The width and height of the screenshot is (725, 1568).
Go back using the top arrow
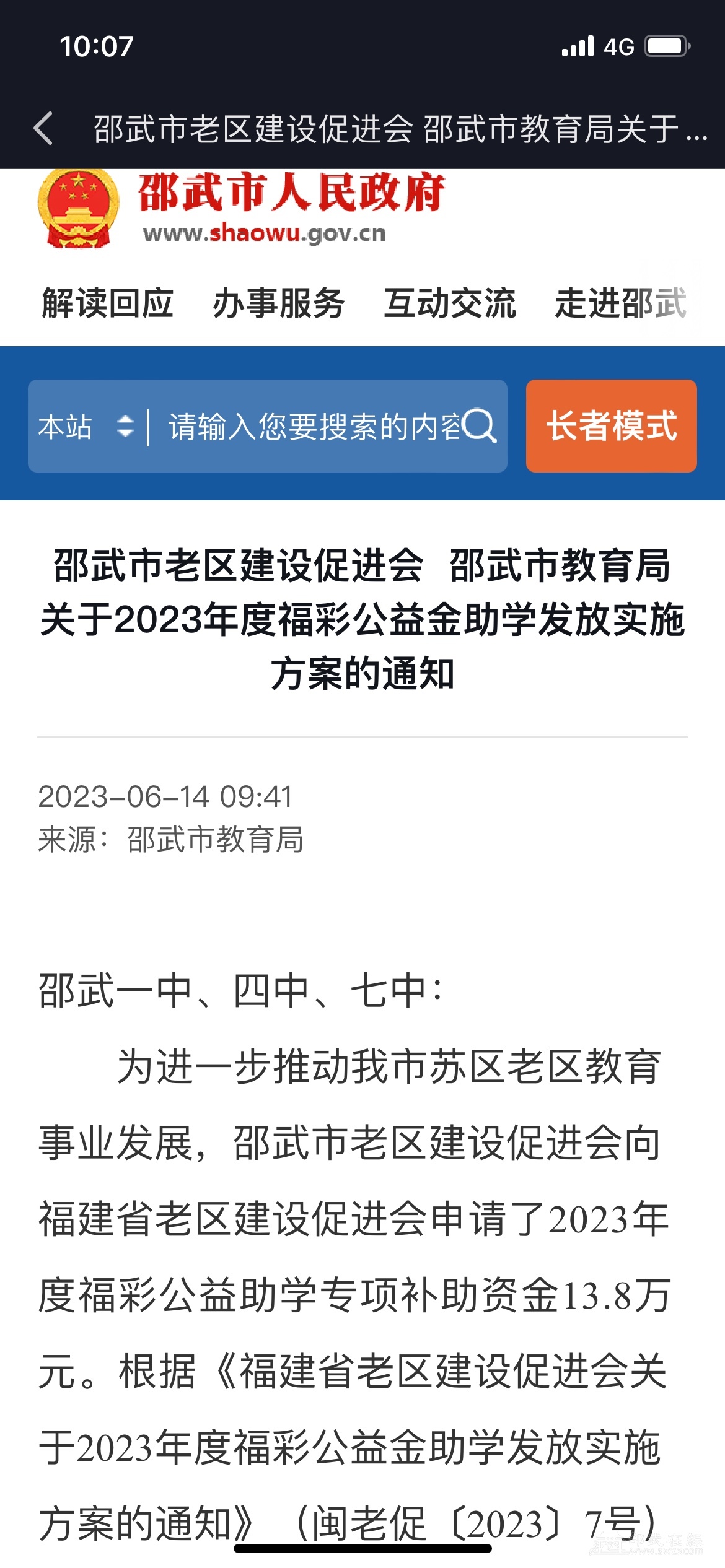43,129
